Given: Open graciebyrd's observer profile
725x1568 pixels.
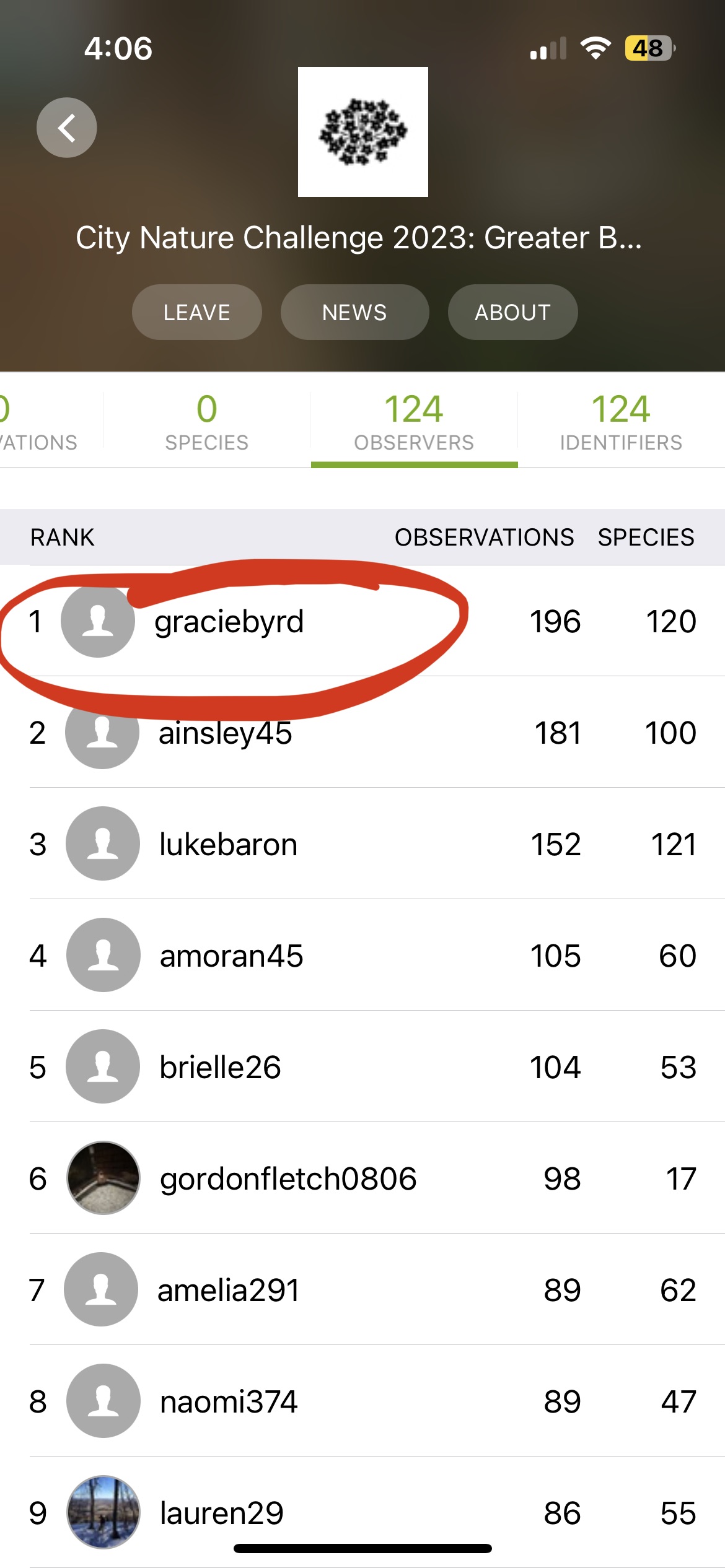Looking at the screenshot, I should pos(229,621).
